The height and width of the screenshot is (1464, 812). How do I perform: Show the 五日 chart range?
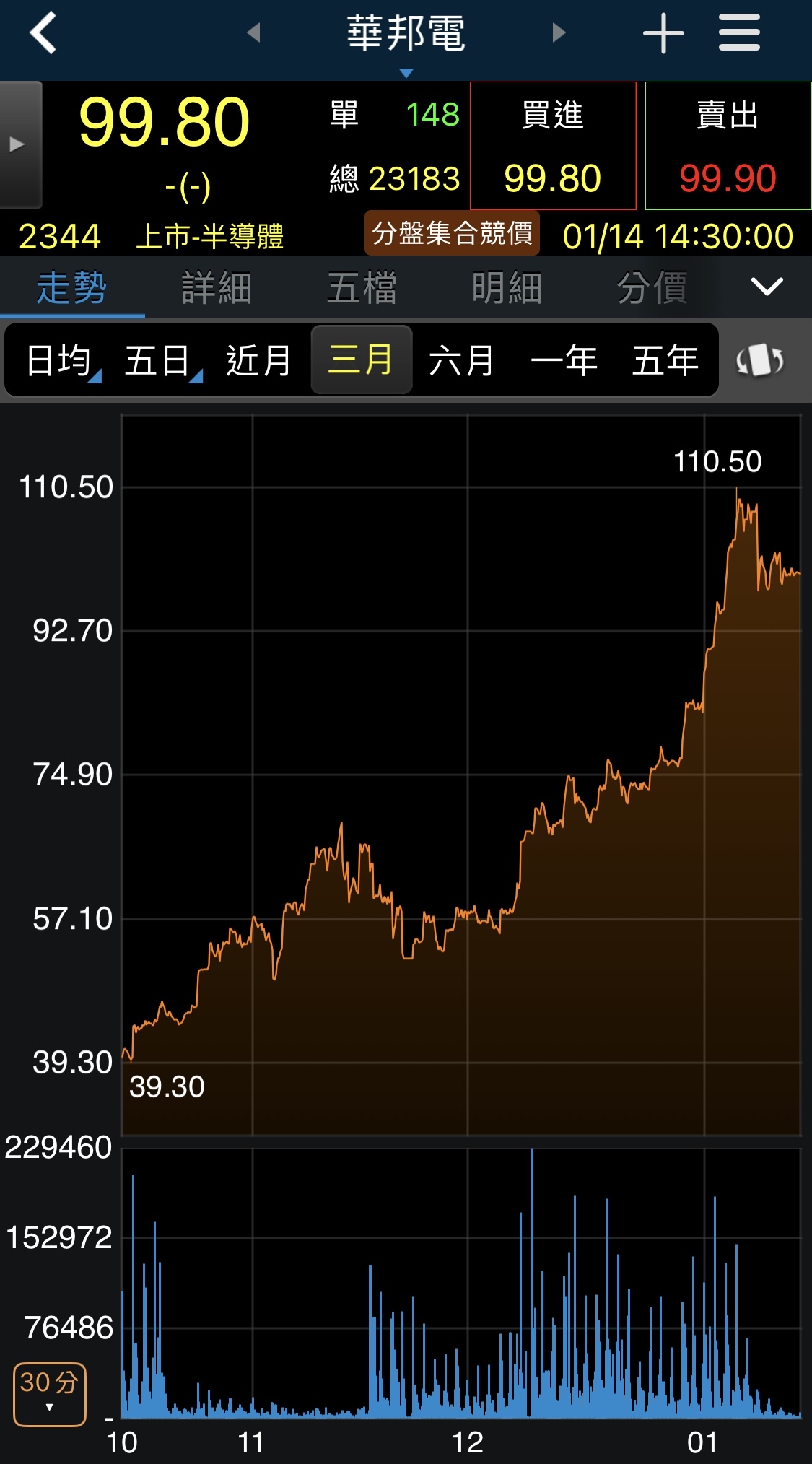point(159,360)
